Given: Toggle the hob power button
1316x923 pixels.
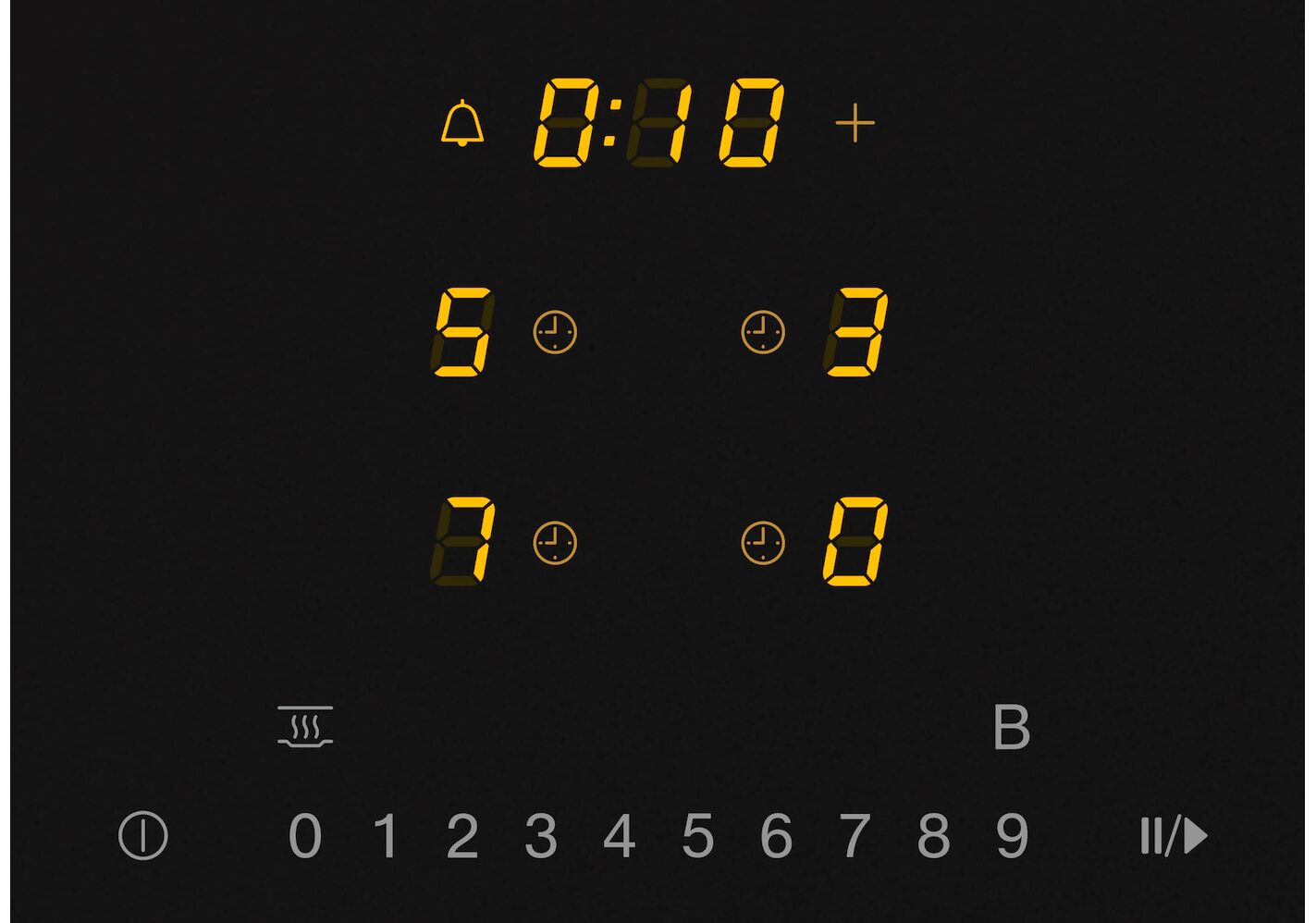Looking at the screenshot, I should click(143, 836).
